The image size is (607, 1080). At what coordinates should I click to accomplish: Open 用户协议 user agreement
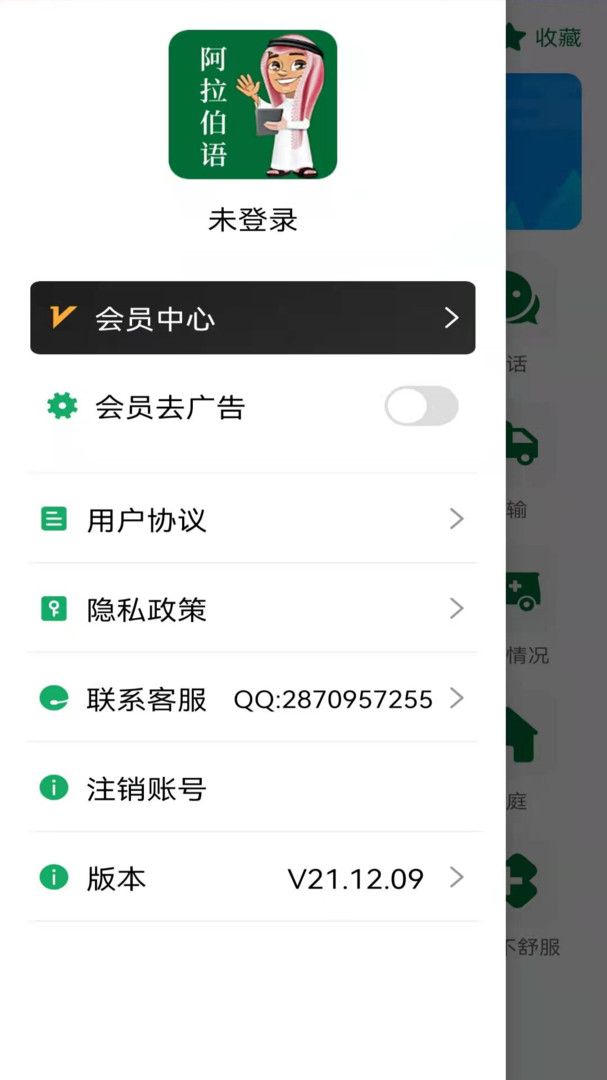pyautogui.click(x=252, y=519)
